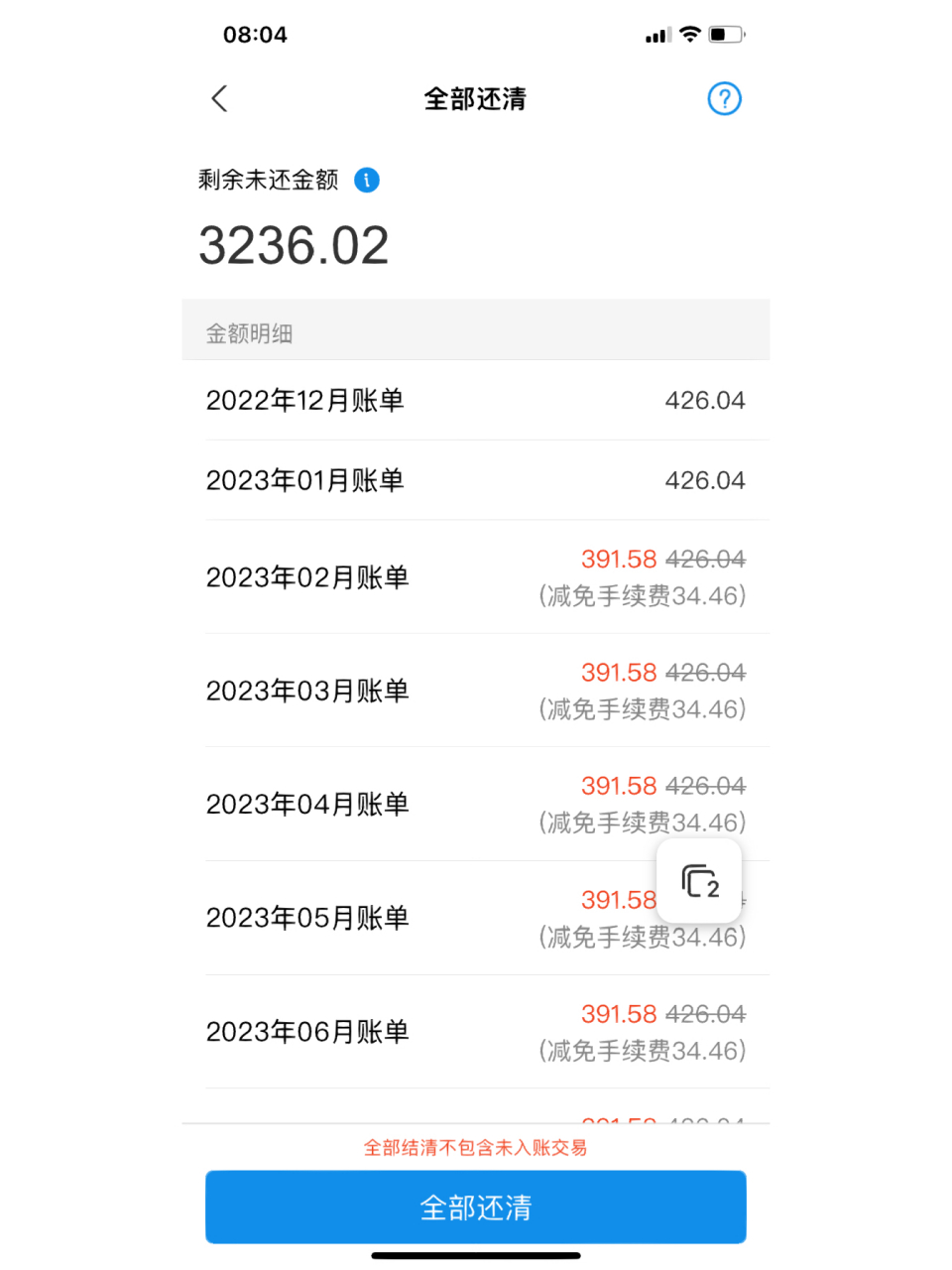Tap the 金额明细 section header

pos(249,332)
